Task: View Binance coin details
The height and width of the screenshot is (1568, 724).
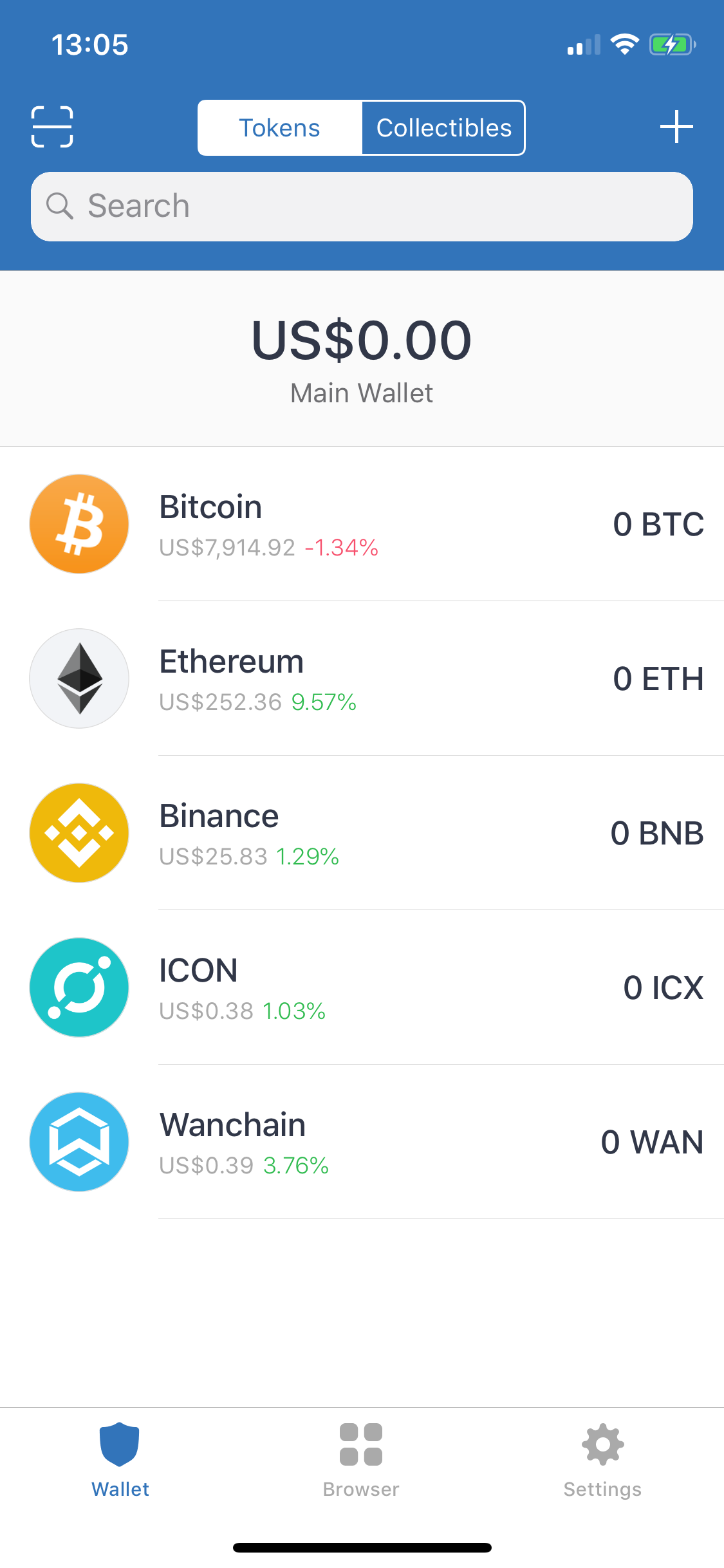Action: point(362,833)
